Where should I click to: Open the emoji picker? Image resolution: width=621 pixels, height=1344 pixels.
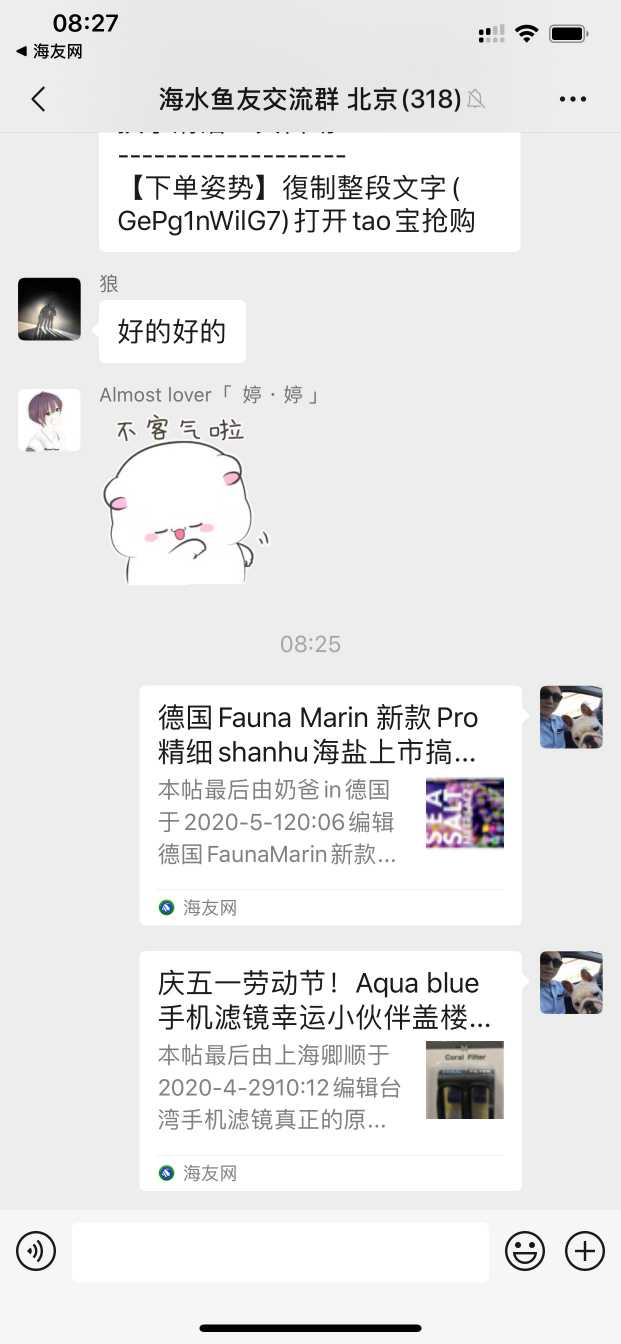[524, 1251]
